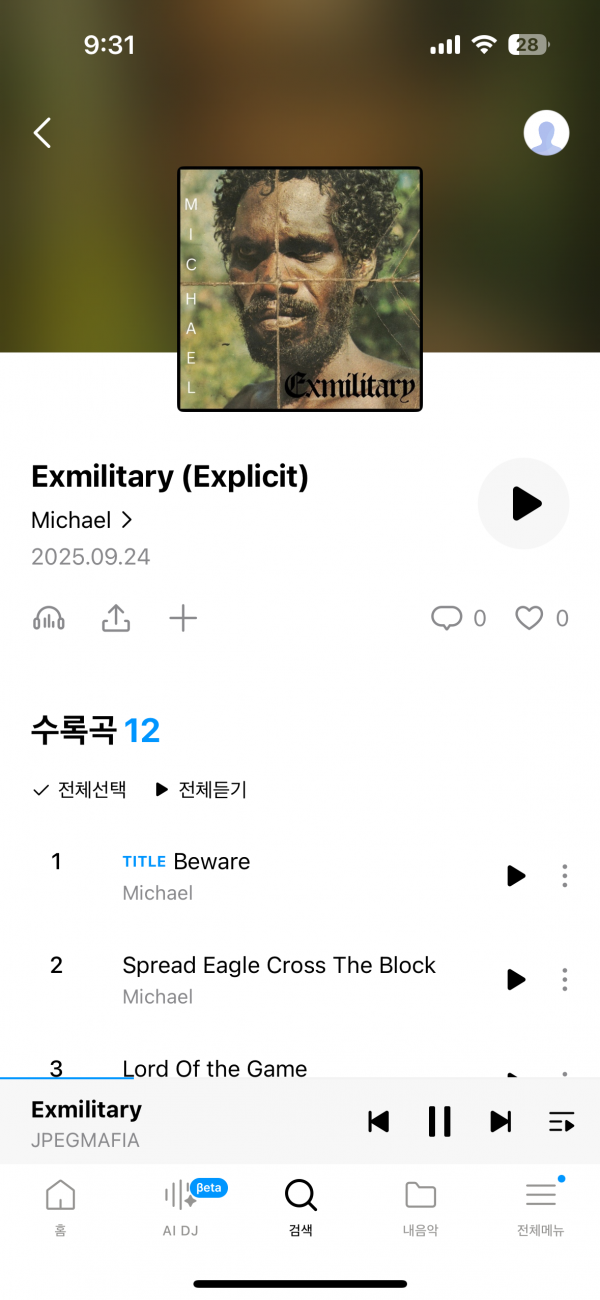Play the track Beware
600x1300 pixels.
pyautogui.click(x=516, y=876)
